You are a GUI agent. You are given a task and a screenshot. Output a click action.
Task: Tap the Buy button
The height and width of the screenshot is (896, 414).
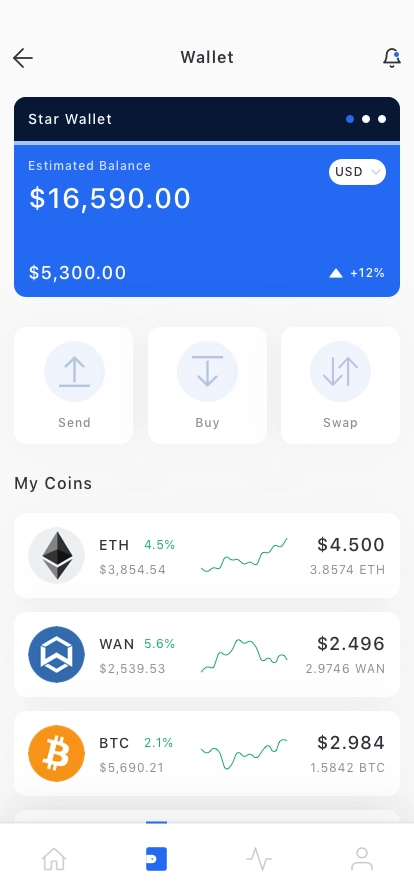[207, 385]
